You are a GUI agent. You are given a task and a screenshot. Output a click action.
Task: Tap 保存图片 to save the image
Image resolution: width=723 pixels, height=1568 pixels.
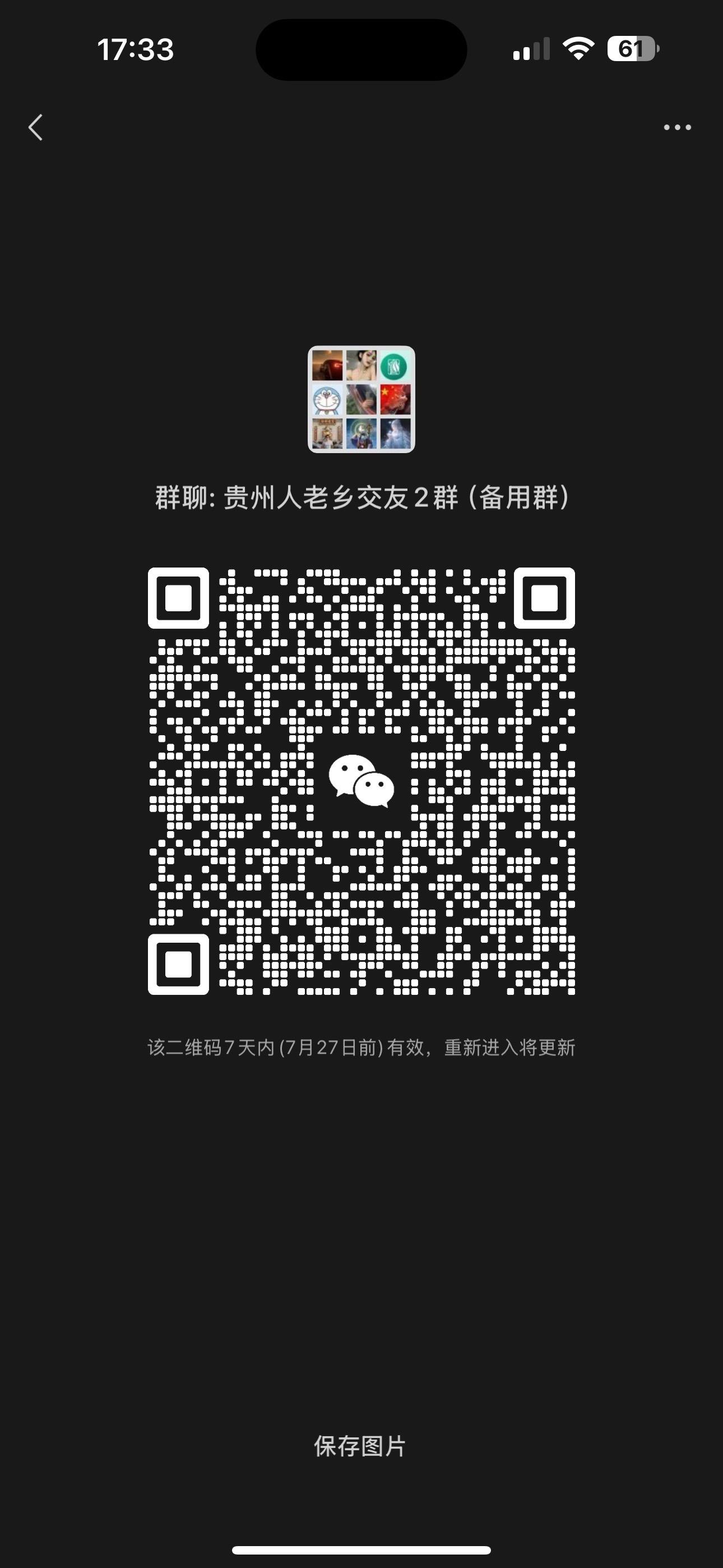coord(360,1446)
